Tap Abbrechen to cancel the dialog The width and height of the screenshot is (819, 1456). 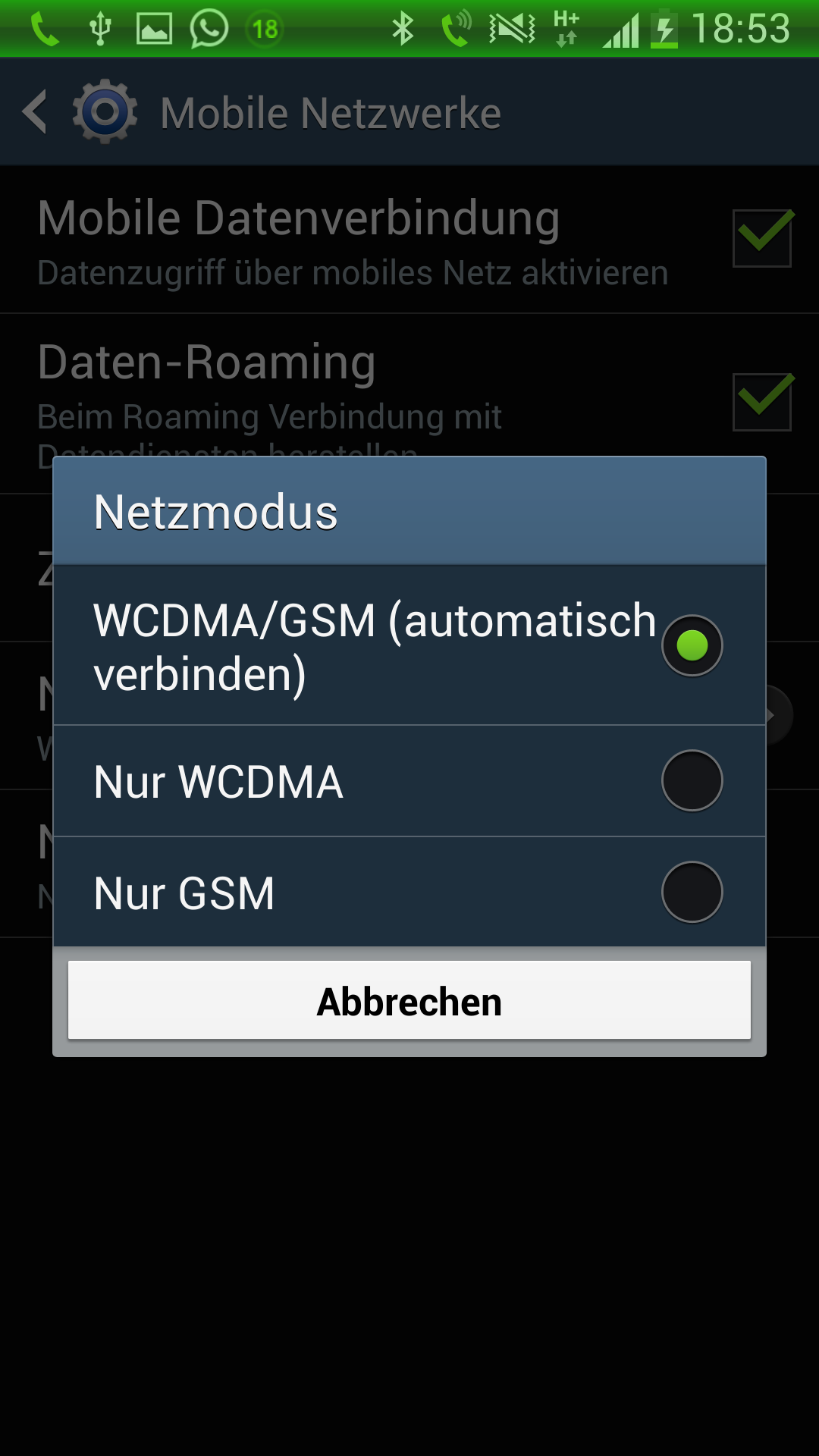[x=409, y=1000]
